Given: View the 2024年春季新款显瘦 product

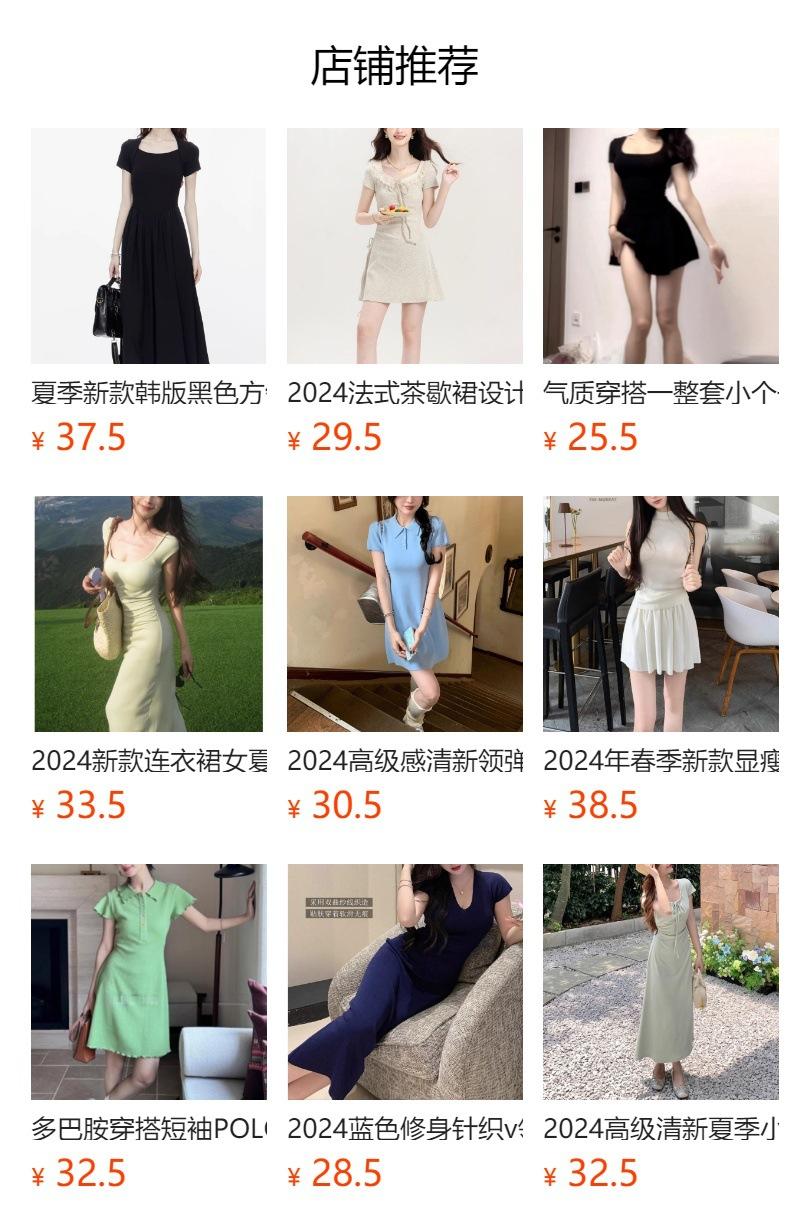Looking at the screenshot, I should point(660,614).
